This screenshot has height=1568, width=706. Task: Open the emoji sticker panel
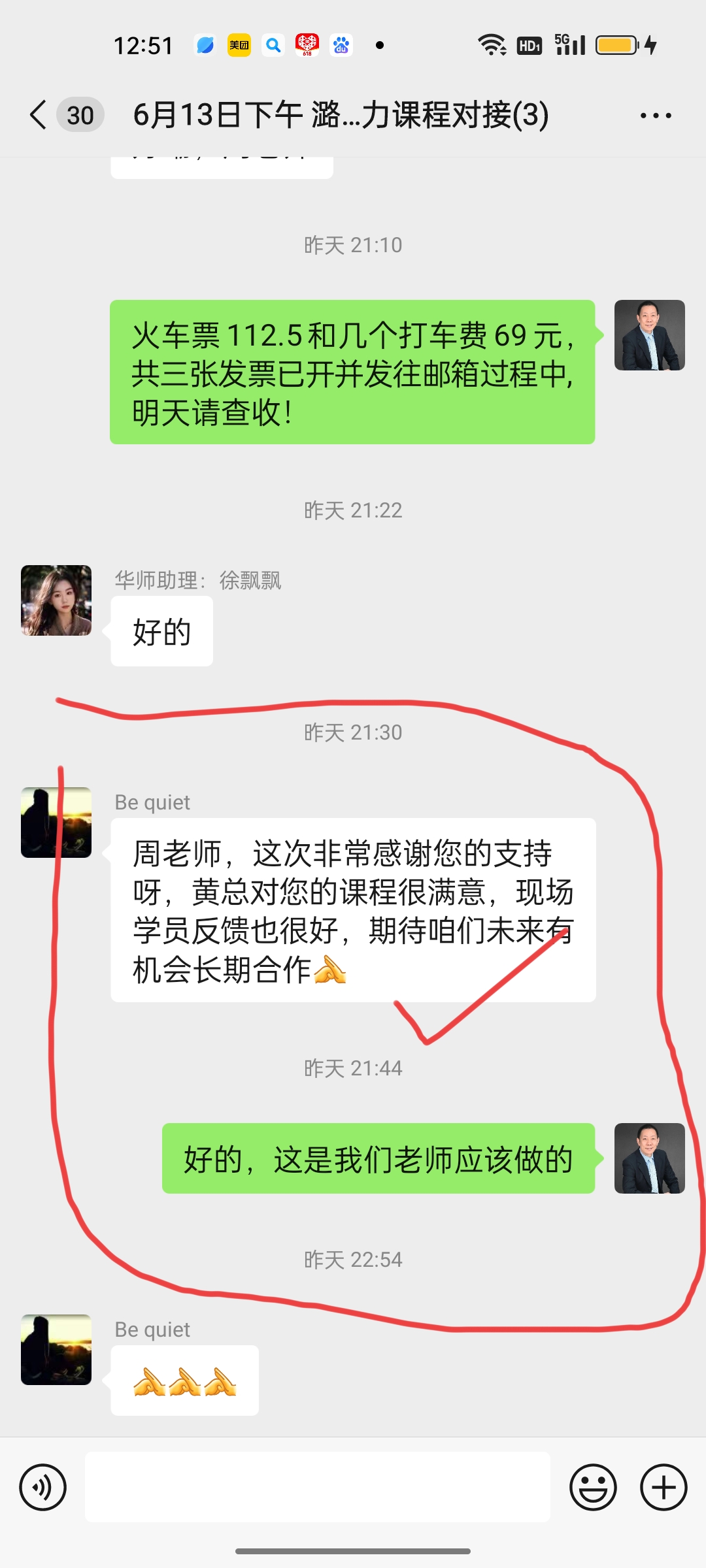(593, 1488)
